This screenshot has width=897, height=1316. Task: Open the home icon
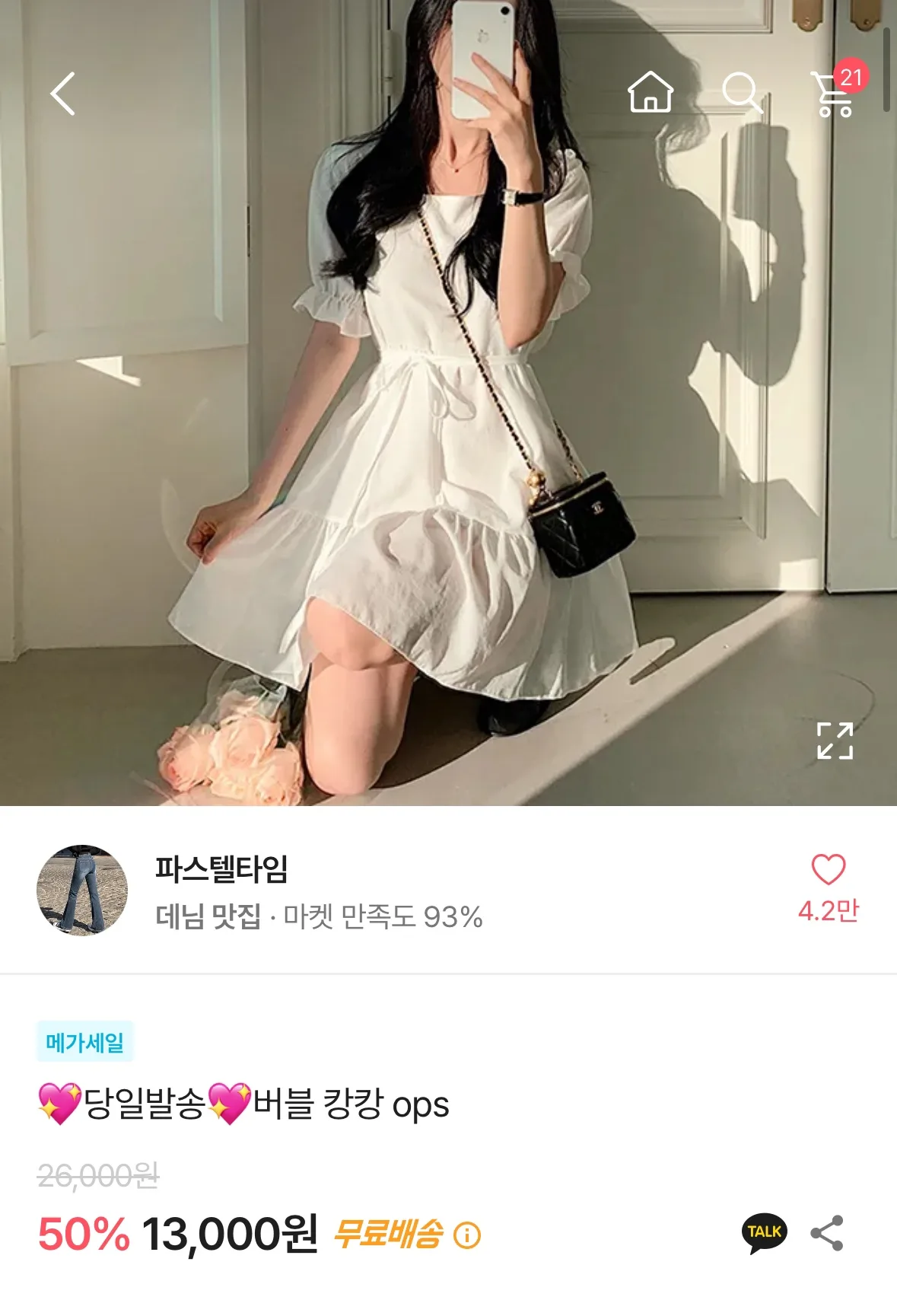650,92
